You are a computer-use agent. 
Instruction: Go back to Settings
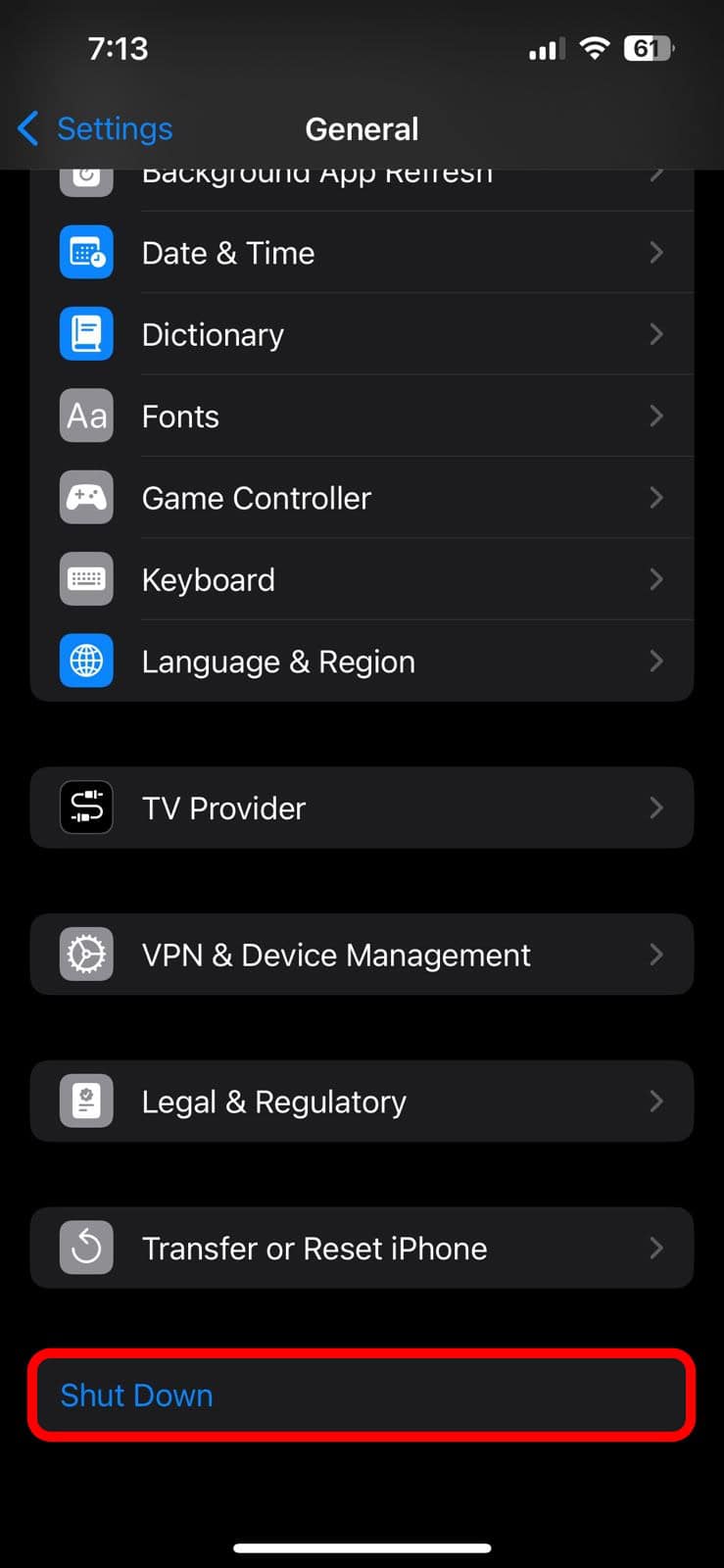[x=96, y=128]
